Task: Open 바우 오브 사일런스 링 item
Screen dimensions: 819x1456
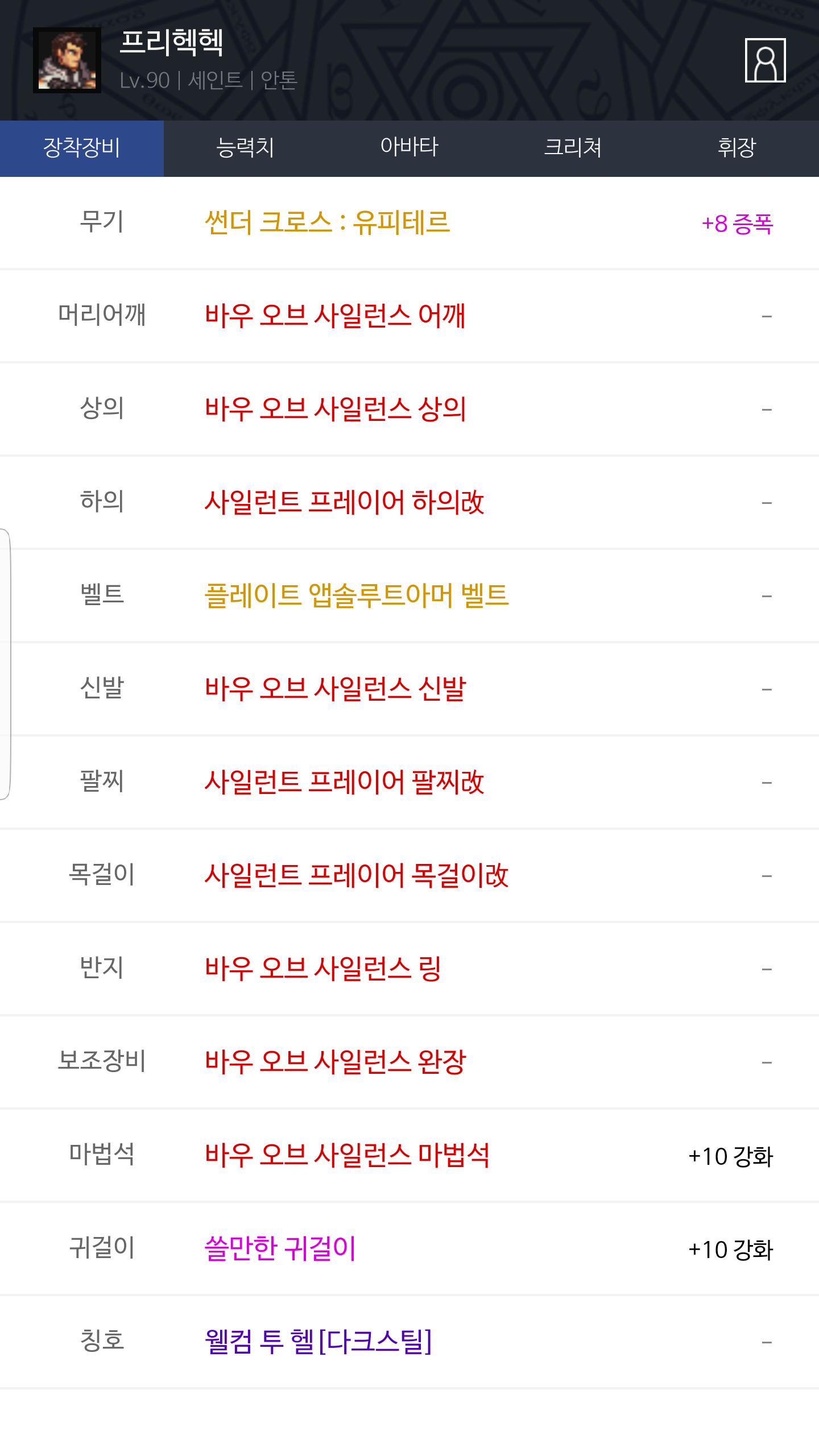Action: 323,969
